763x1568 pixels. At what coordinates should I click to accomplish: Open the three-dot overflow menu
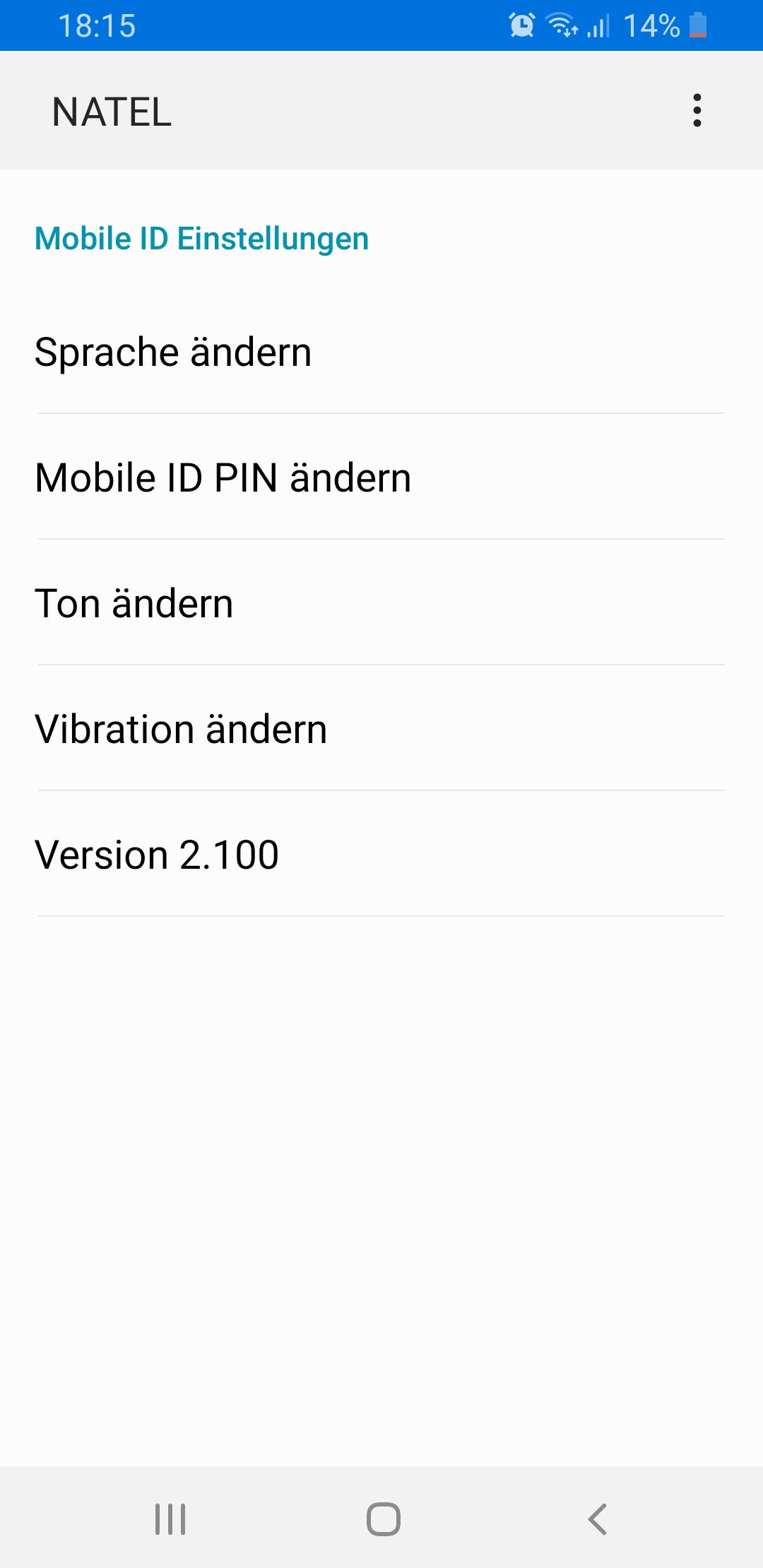pos(697,111)
